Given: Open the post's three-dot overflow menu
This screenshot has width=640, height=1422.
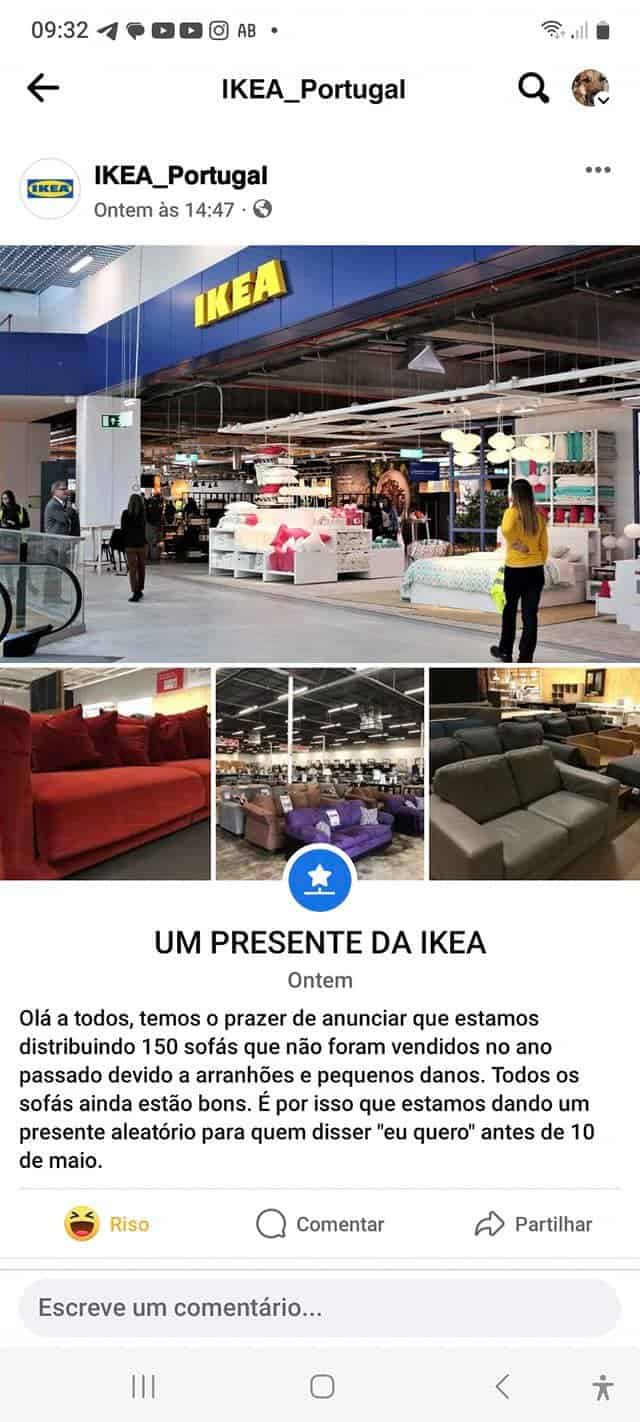Looking at the screenshot, I should tap(597, 170).
